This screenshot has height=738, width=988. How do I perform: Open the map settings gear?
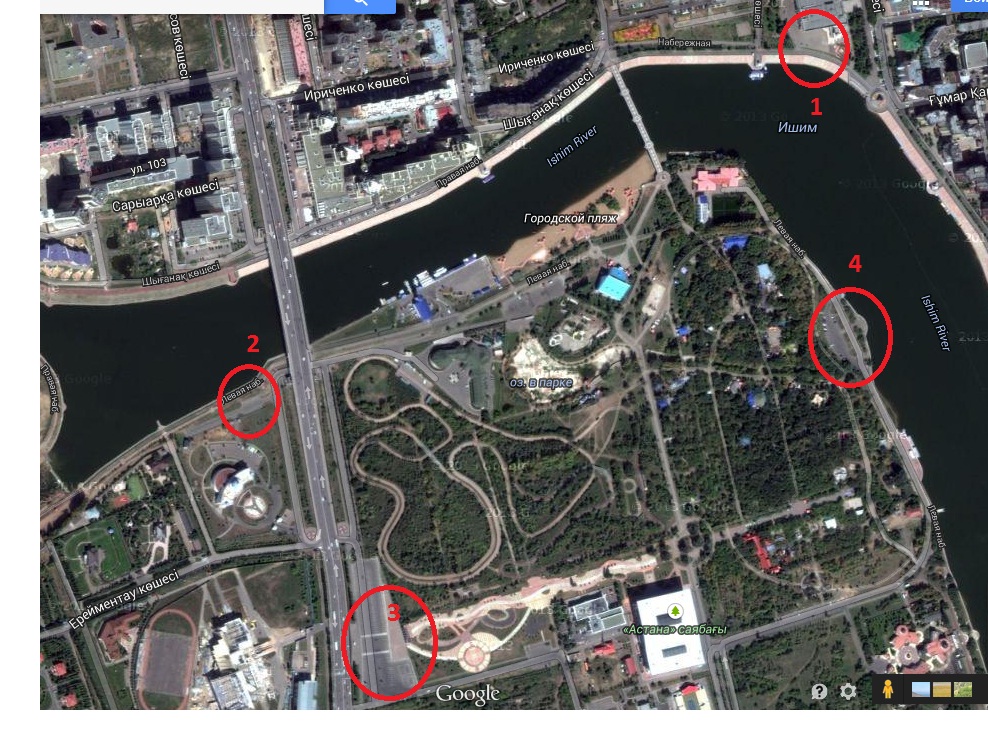coord(848,691)
